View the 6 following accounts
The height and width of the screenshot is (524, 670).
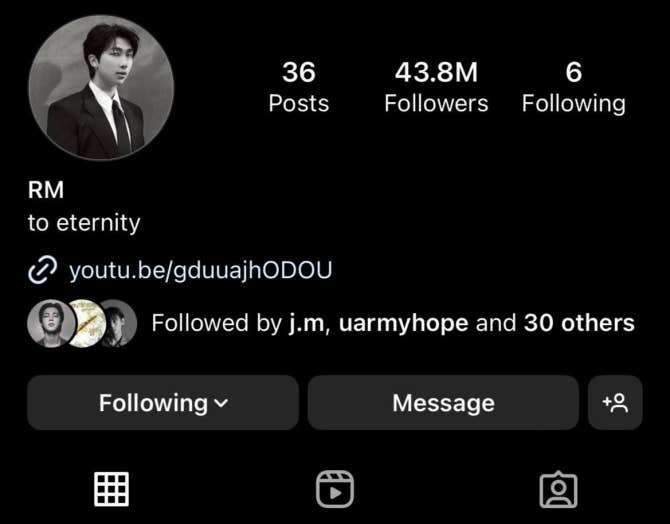tap(573, 87)
